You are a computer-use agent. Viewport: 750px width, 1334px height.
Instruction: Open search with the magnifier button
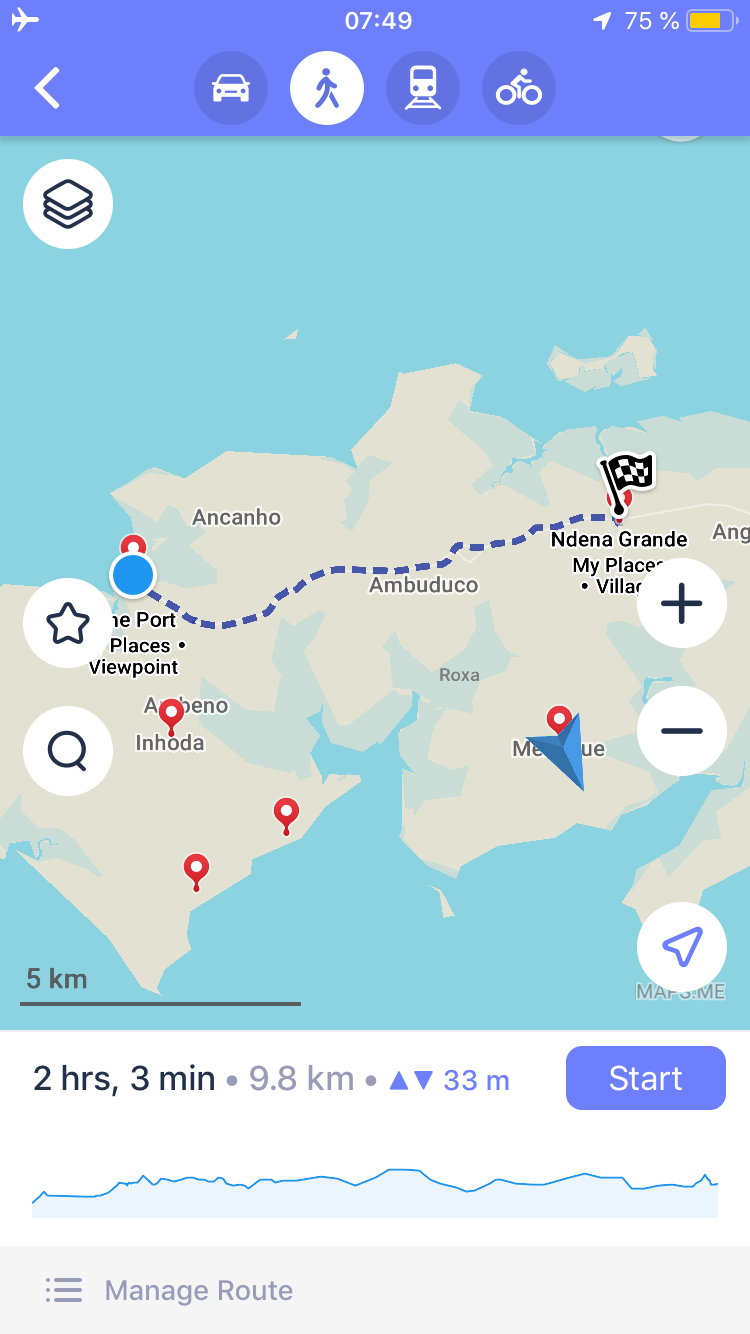coord(68,751)
